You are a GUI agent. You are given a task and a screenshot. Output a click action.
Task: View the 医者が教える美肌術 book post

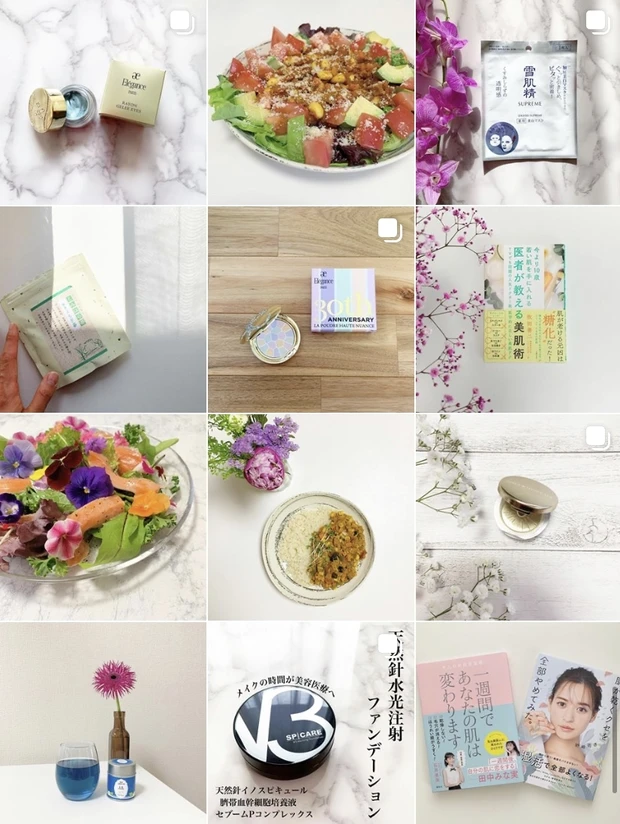click(518, 310)
